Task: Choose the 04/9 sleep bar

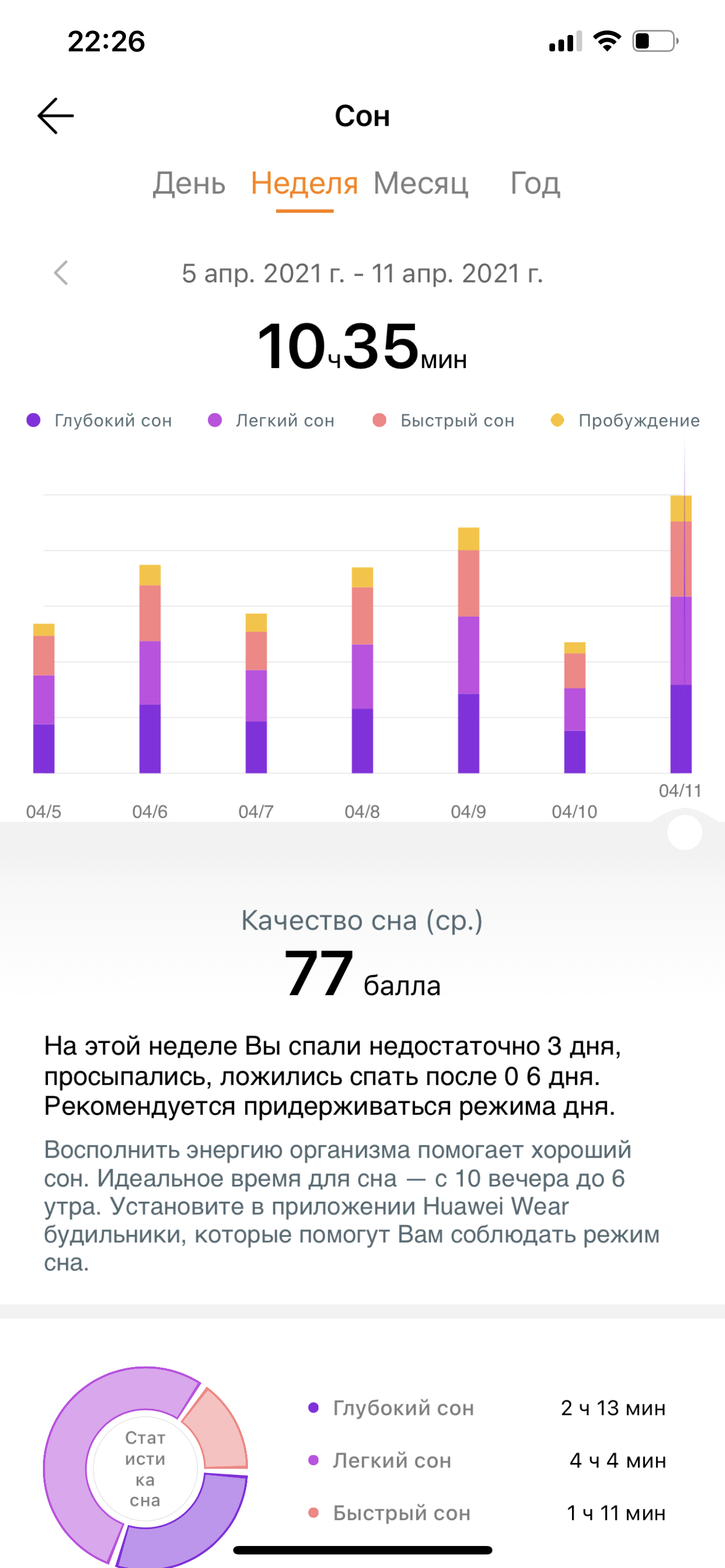Action: 469,650
